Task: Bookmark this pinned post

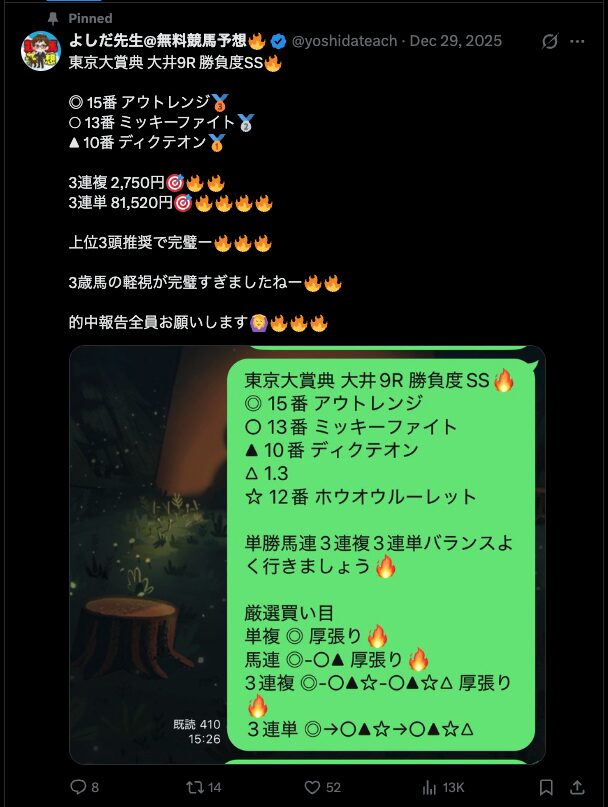Action: click(x=547, y=787)
